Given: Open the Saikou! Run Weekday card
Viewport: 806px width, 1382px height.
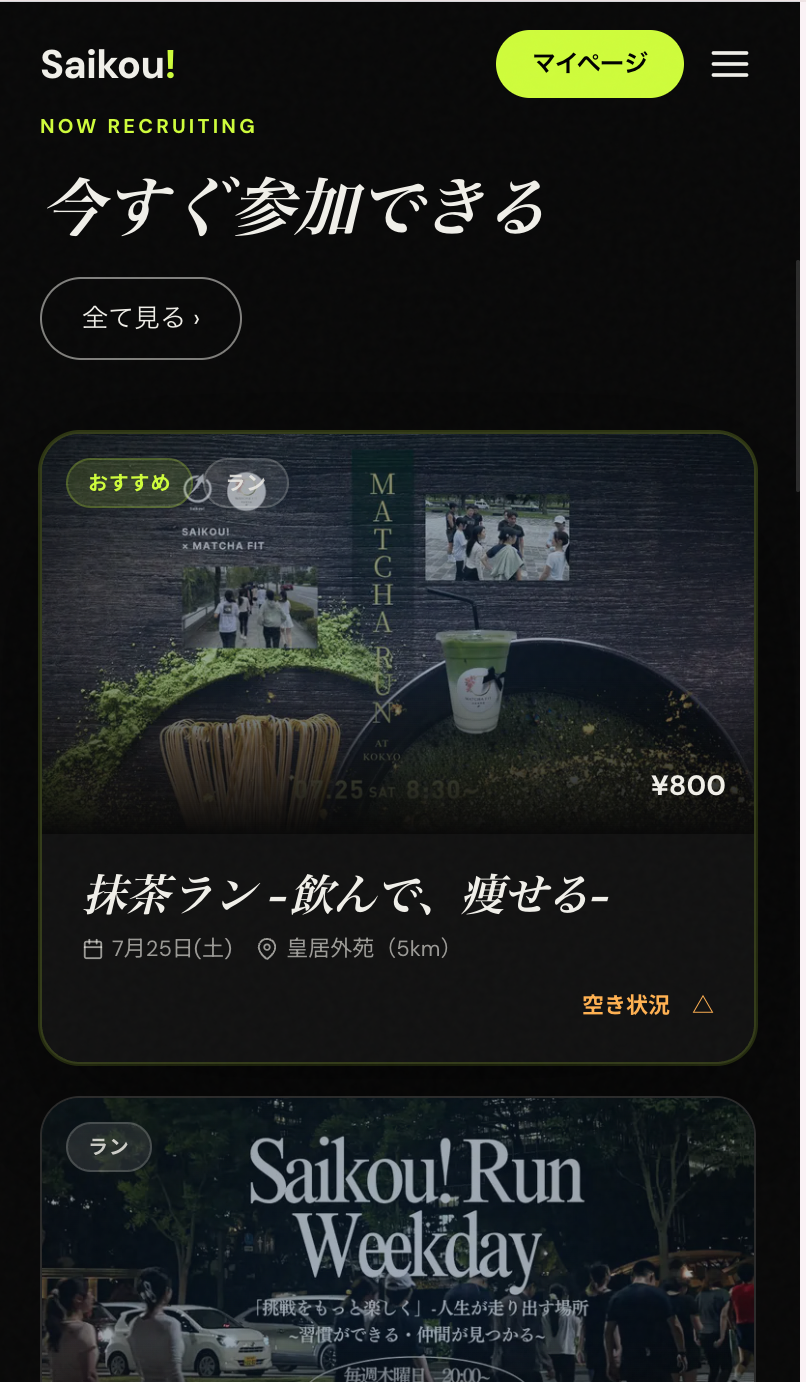Looking at the screenshot, I should click(x=398, y=1239).
